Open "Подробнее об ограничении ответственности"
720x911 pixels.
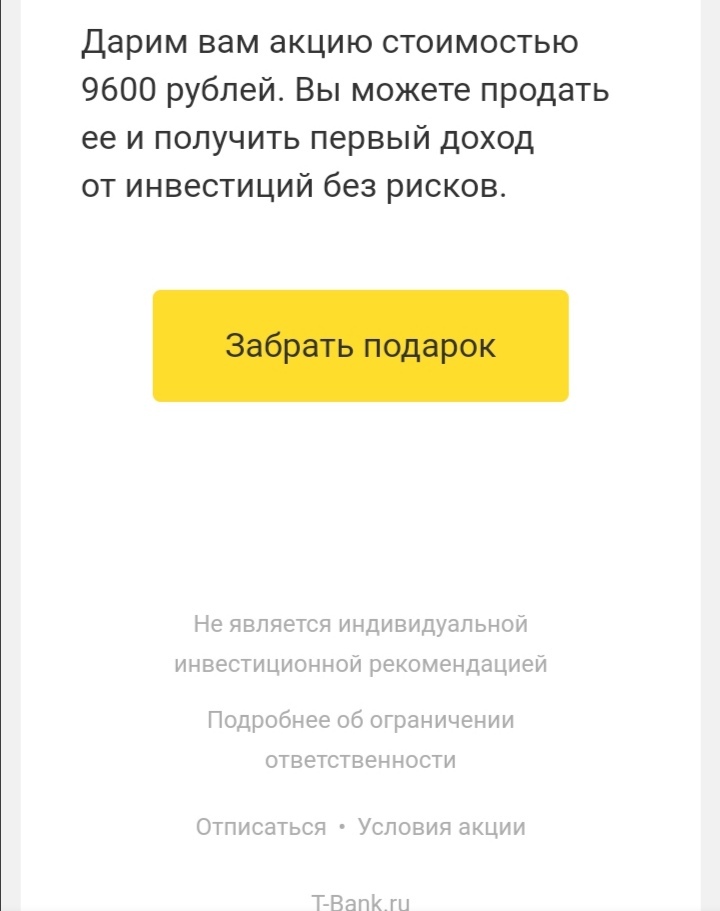[x=360, y=738]
